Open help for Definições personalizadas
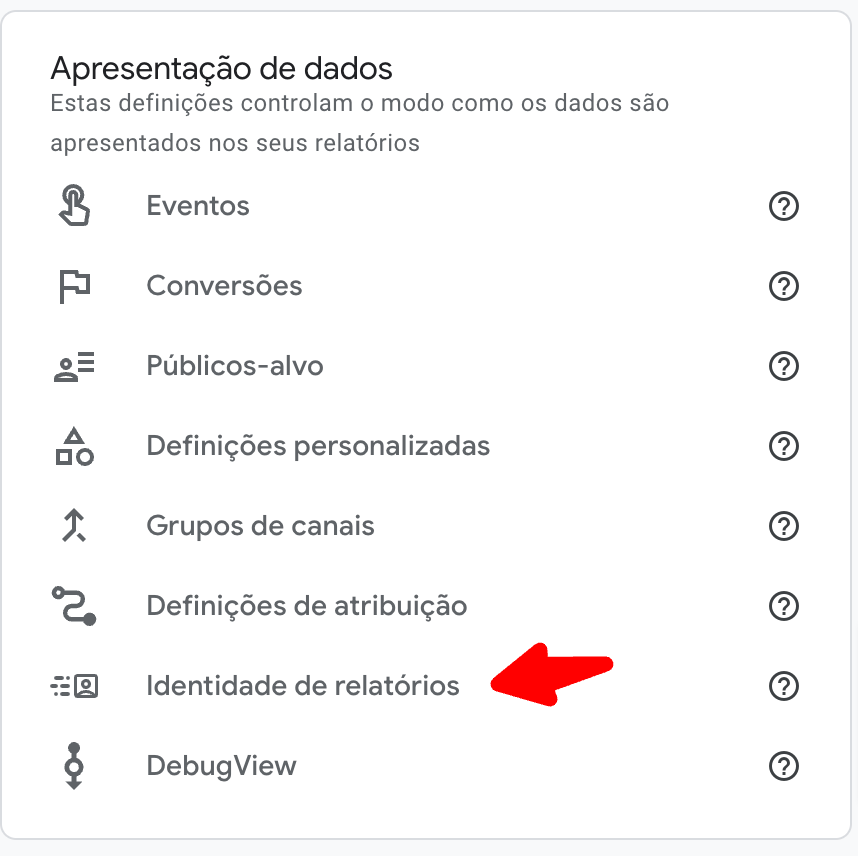 pyautogui.click(x=784, y=446)
